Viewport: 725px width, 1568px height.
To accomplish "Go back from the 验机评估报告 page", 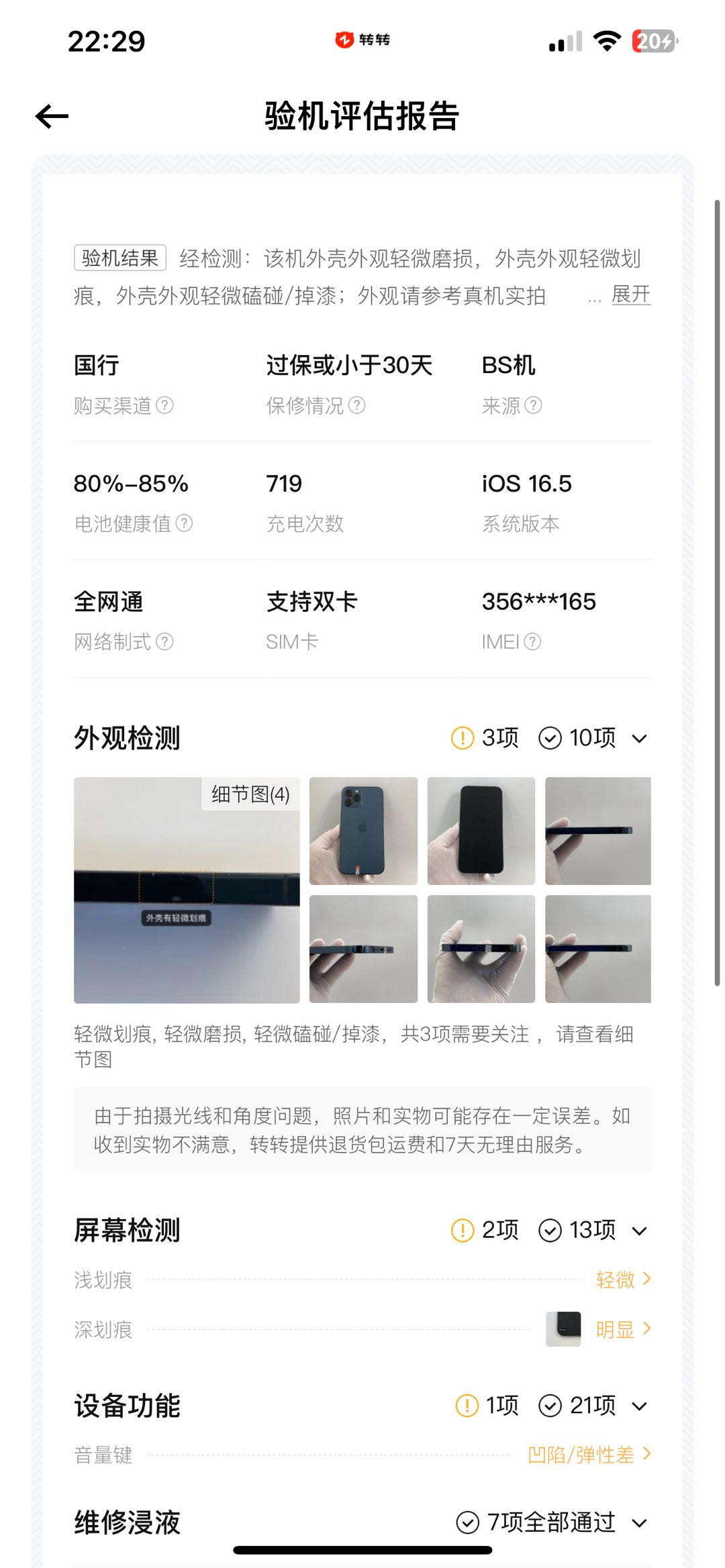I will coord(52,117).
